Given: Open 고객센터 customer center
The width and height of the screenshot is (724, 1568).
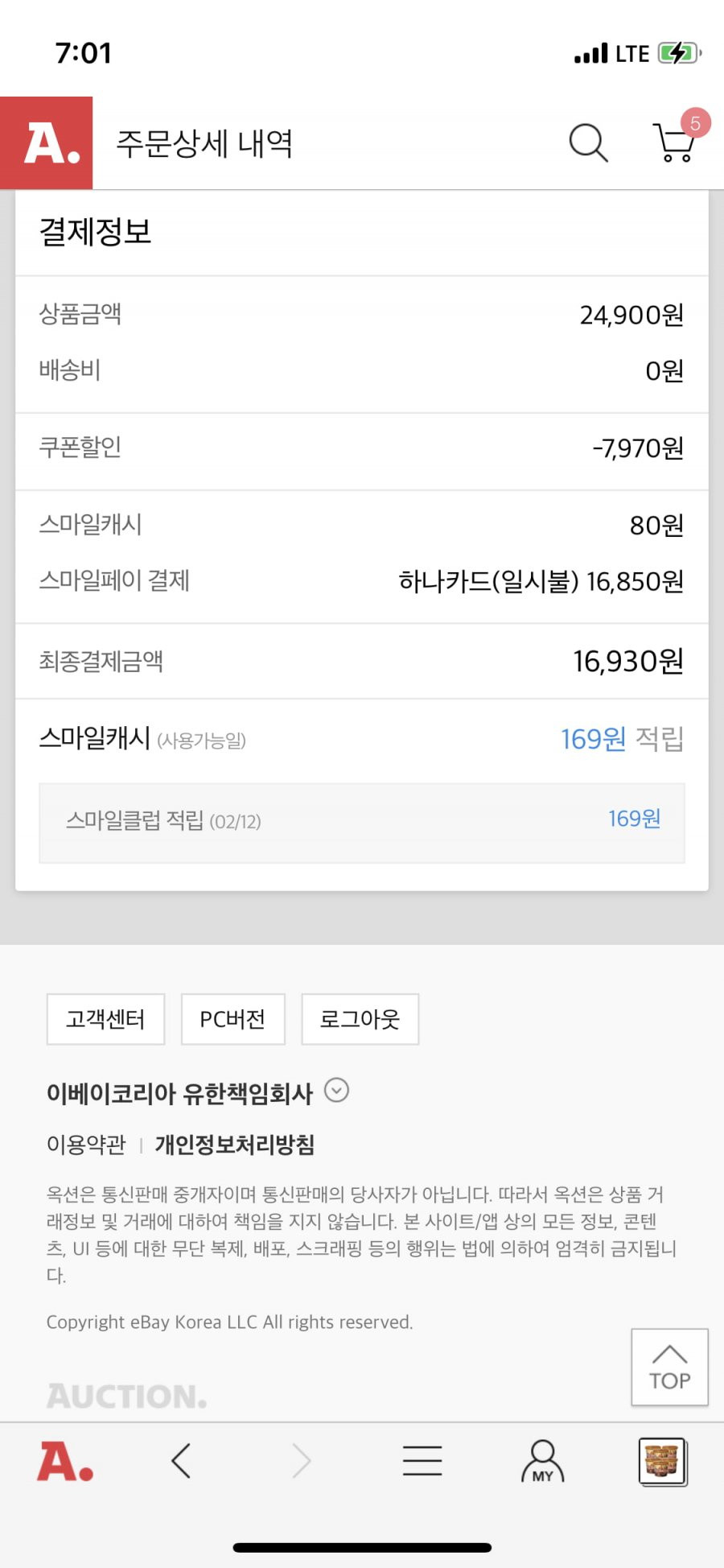Looking at the screenshot, I should [105, 1019].
